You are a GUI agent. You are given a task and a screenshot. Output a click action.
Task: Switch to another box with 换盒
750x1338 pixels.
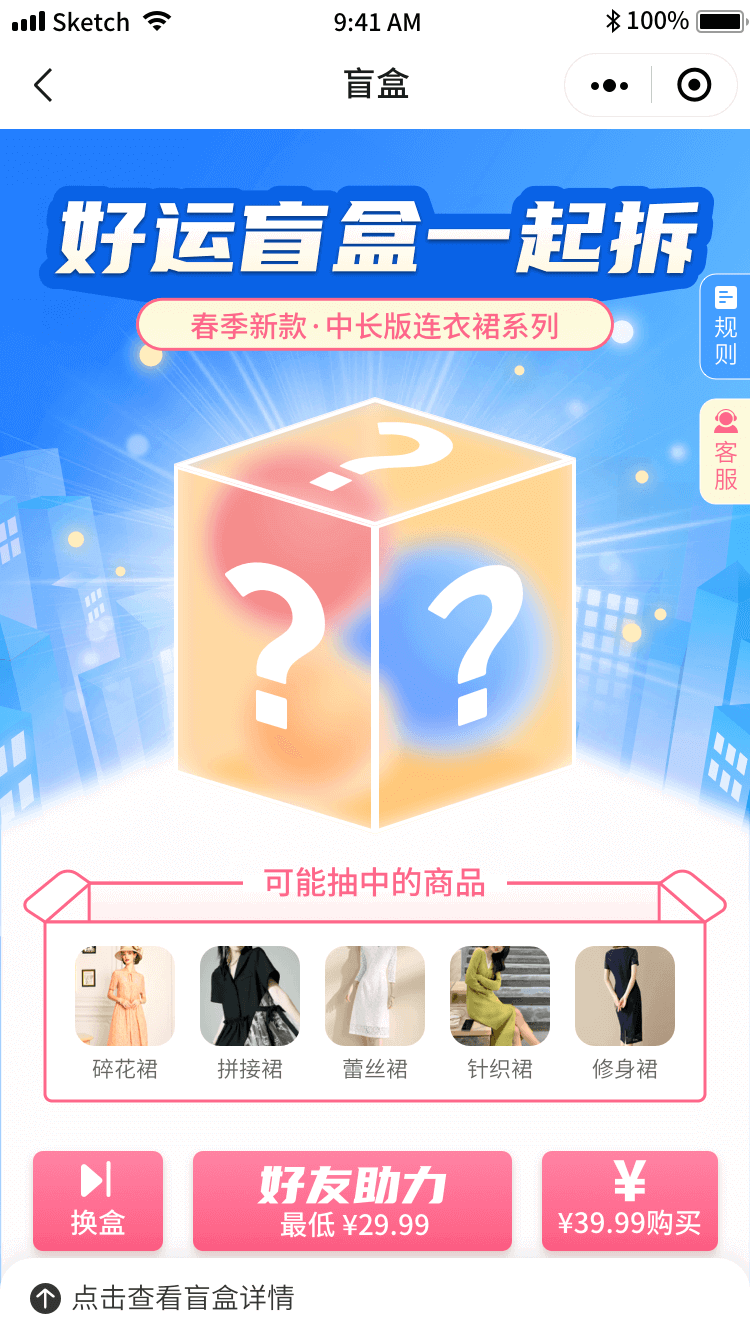[98, 1200]
